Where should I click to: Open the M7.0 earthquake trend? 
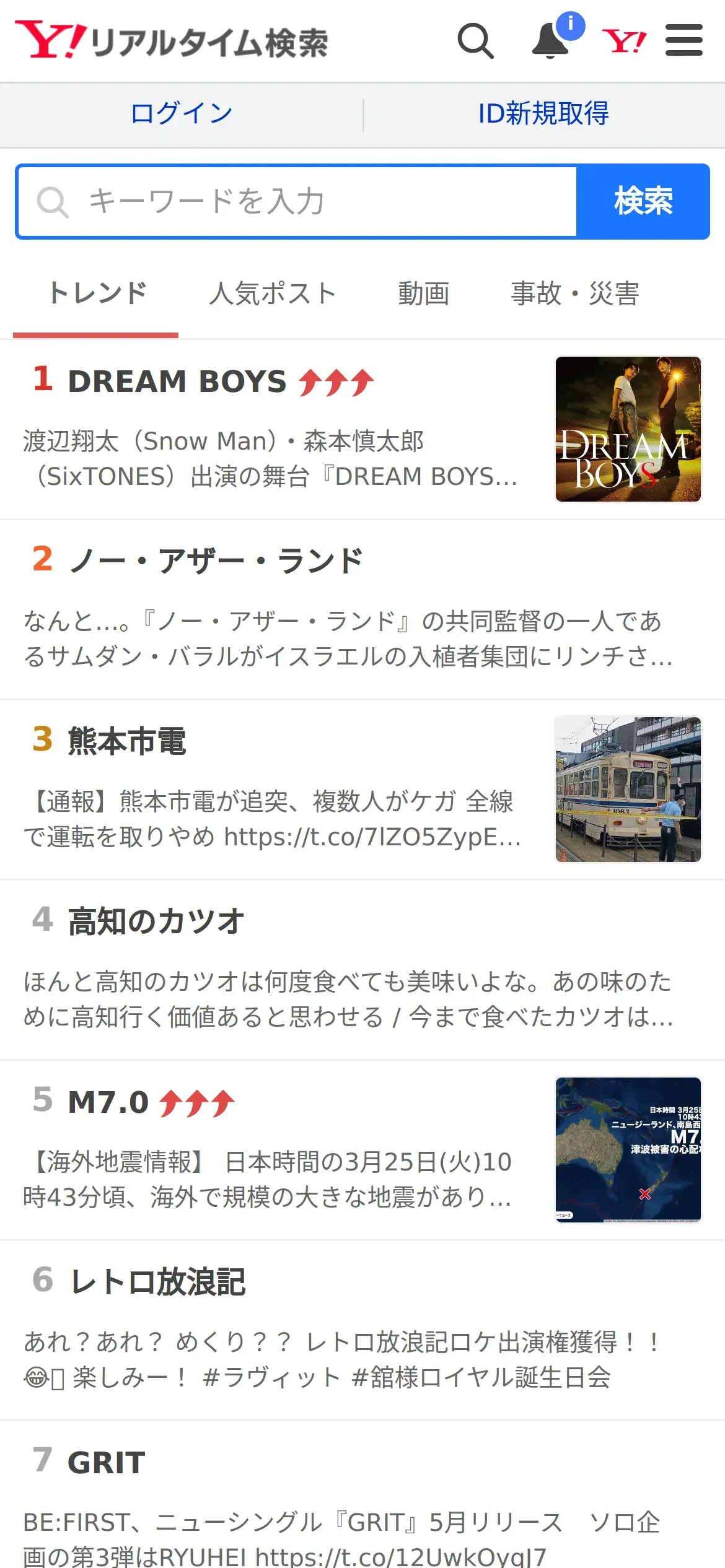coord(108,1102)
